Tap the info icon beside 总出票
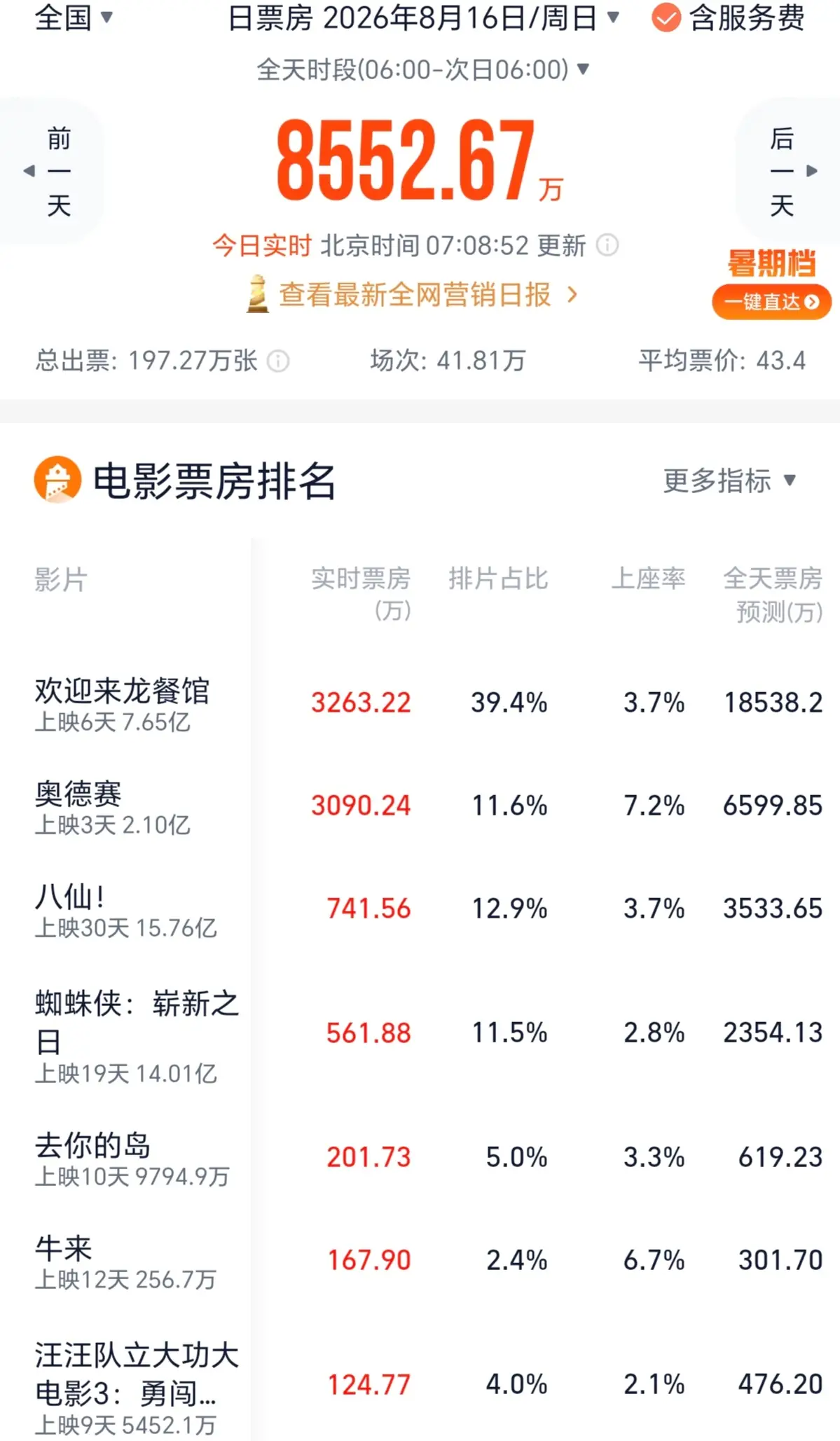840x1441 pixels. [278, 361]
